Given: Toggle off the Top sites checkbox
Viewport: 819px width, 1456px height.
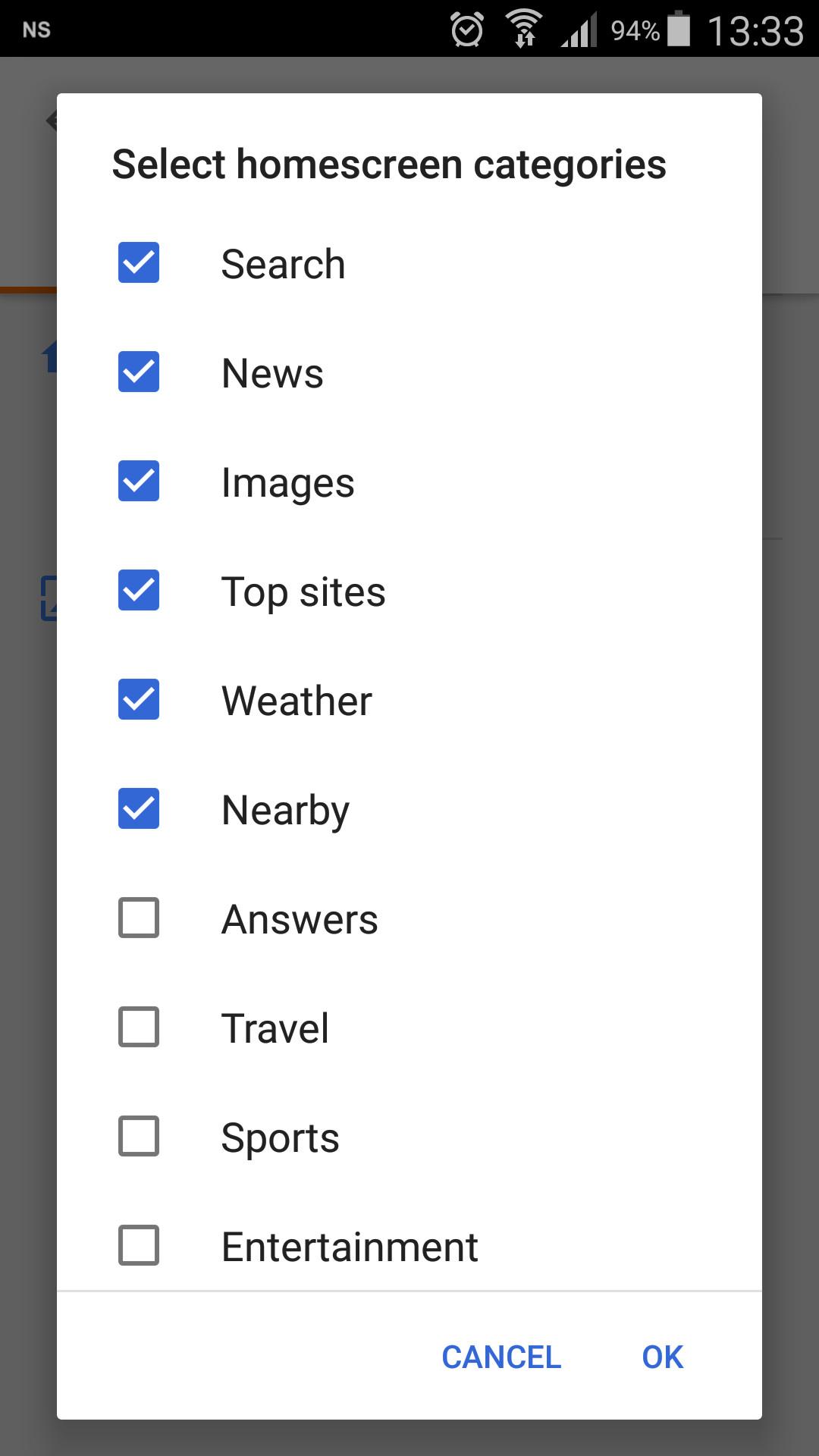Looking at the screenshot, I should (139, 591).
